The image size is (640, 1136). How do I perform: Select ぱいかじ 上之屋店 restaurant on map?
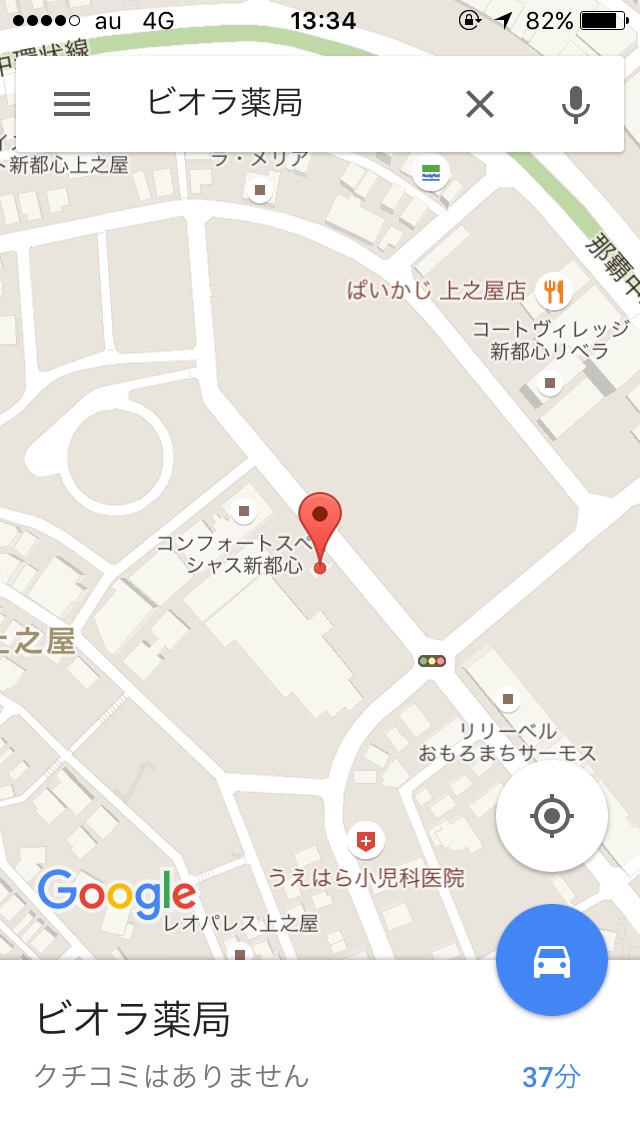point(552,291)
